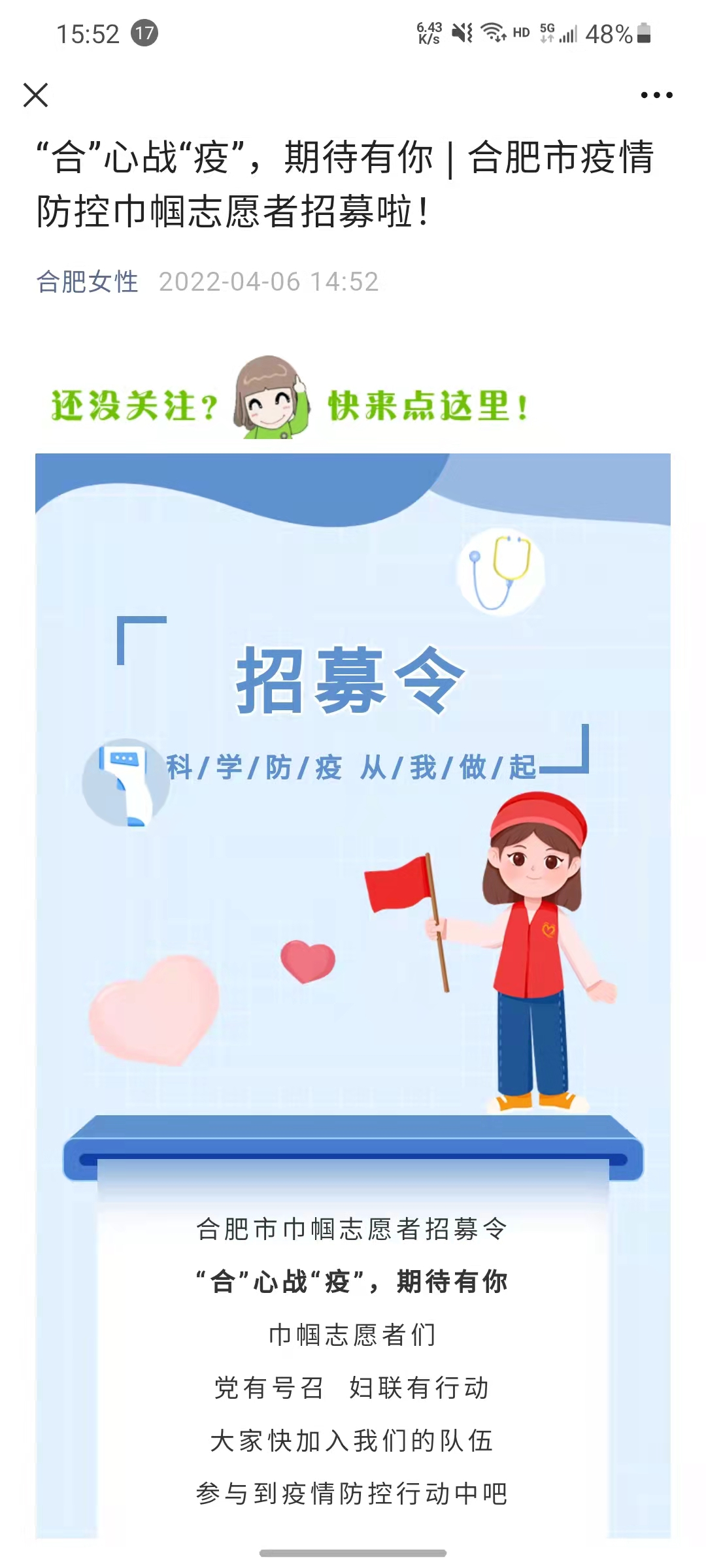Close the article page
Screen dimensions: 706x1568
coord(36,95)
